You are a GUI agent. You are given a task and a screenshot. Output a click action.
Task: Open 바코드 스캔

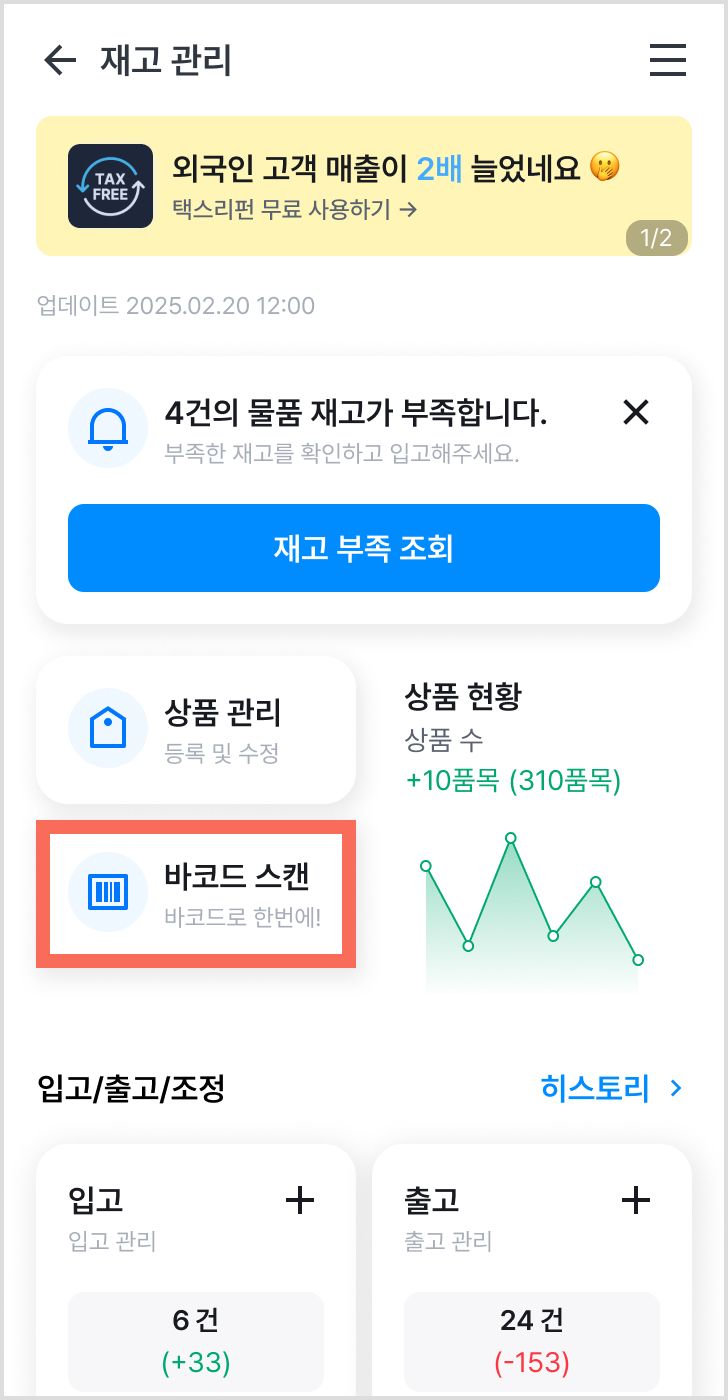pyautogui.click(x=196, y=894)
